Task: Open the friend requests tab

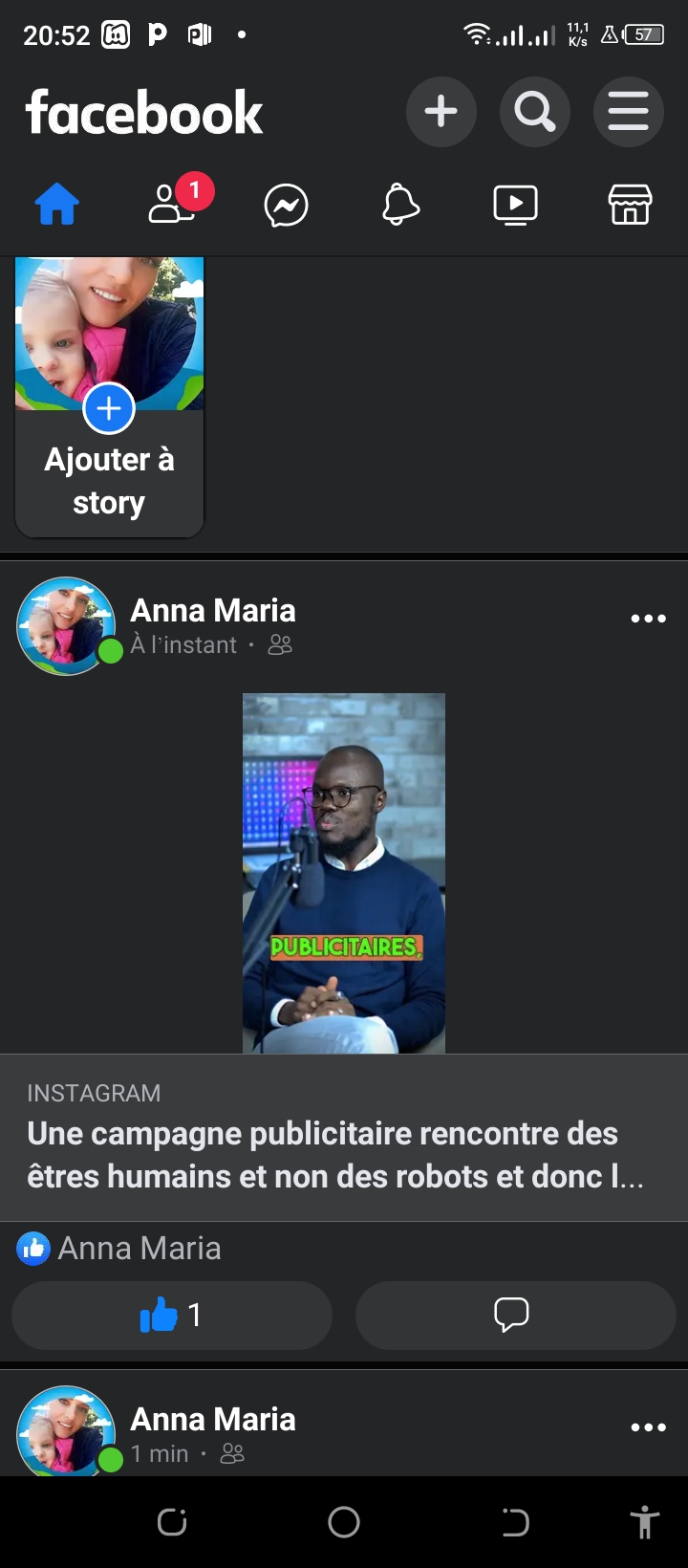Action: coord(174,203)
